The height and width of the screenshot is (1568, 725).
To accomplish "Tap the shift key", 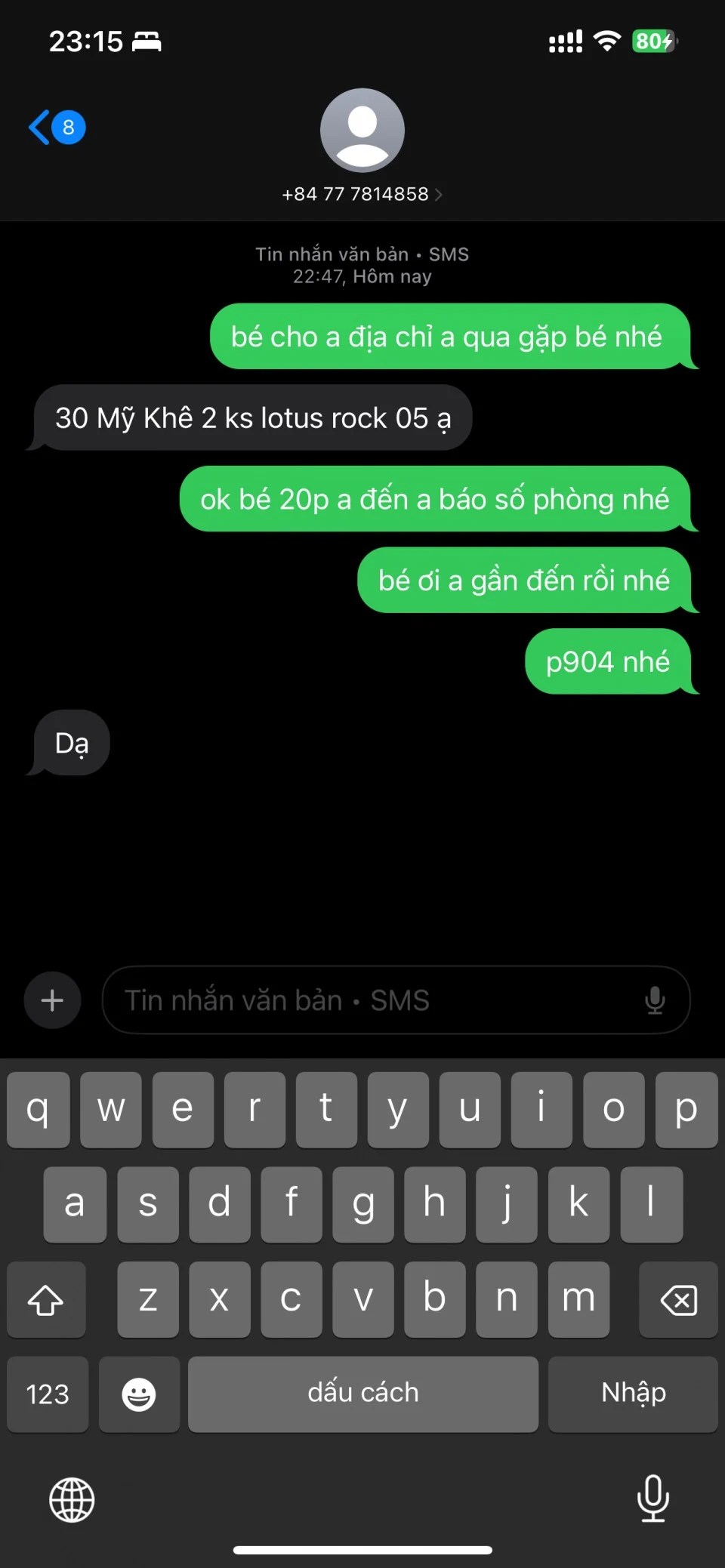I will pyautogui.click(x=46, y=1300).
